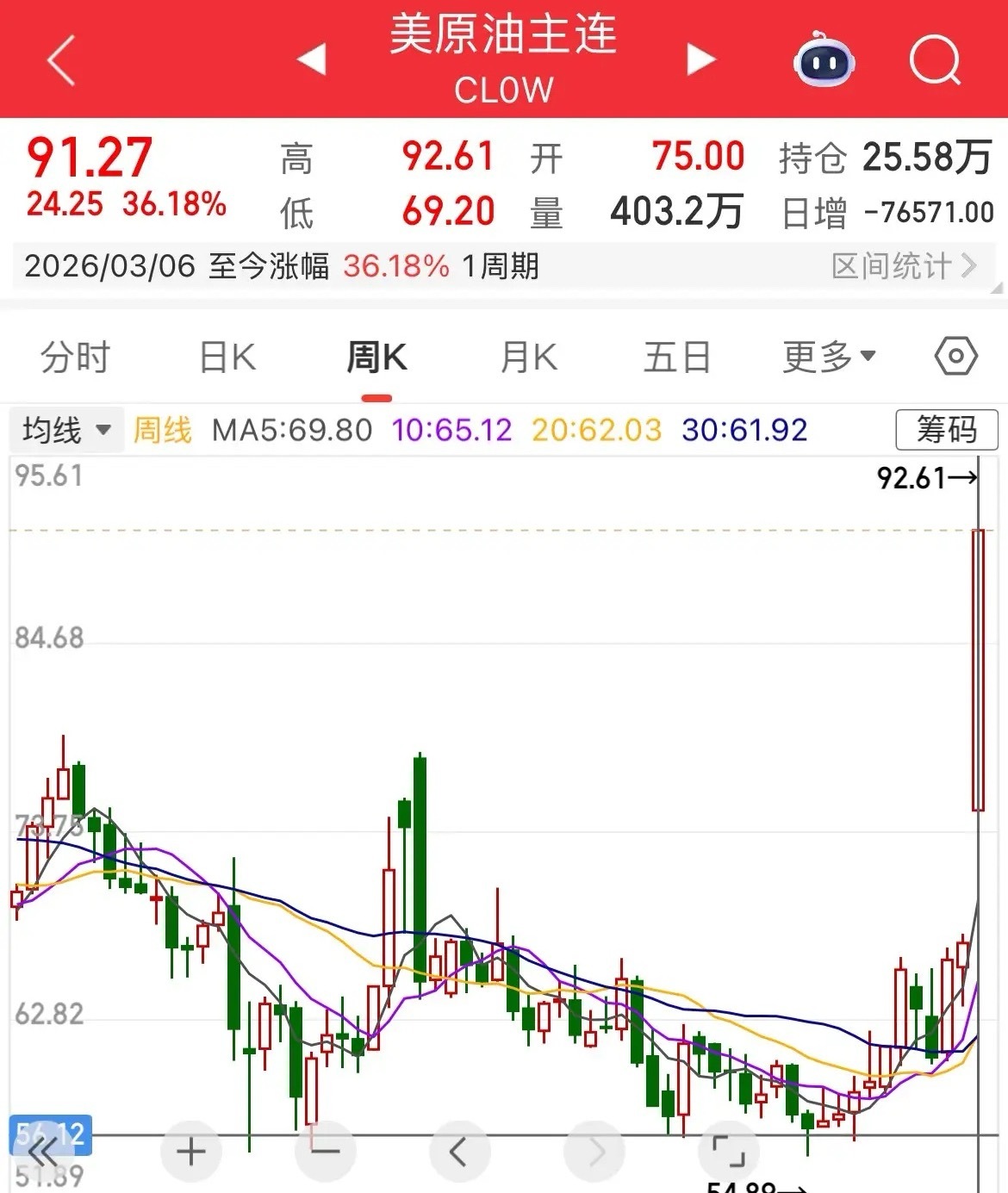This screenshot has height=1193, width=1008.
Task: Pan chart left with the left chevron icon
Action: 458,1150
